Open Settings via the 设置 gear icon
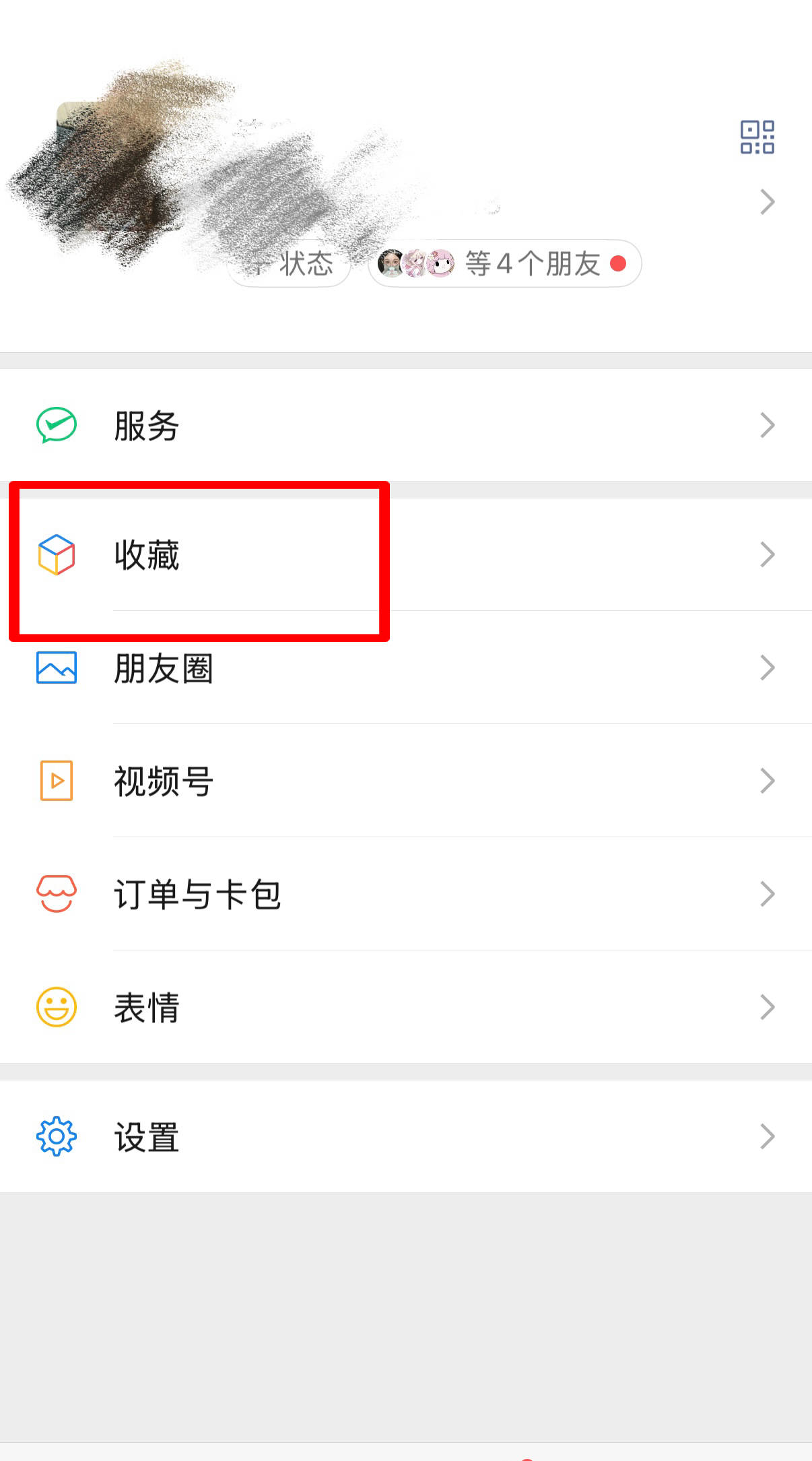This screenshot has width=812, height=1461. coord(57,1136)
